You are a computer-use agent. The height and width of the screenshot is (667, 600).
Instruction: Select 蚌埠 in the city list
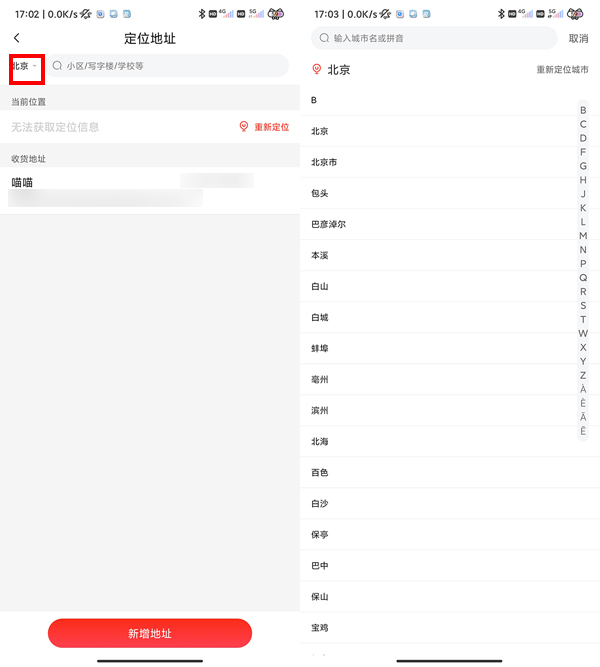click(320, 348)
